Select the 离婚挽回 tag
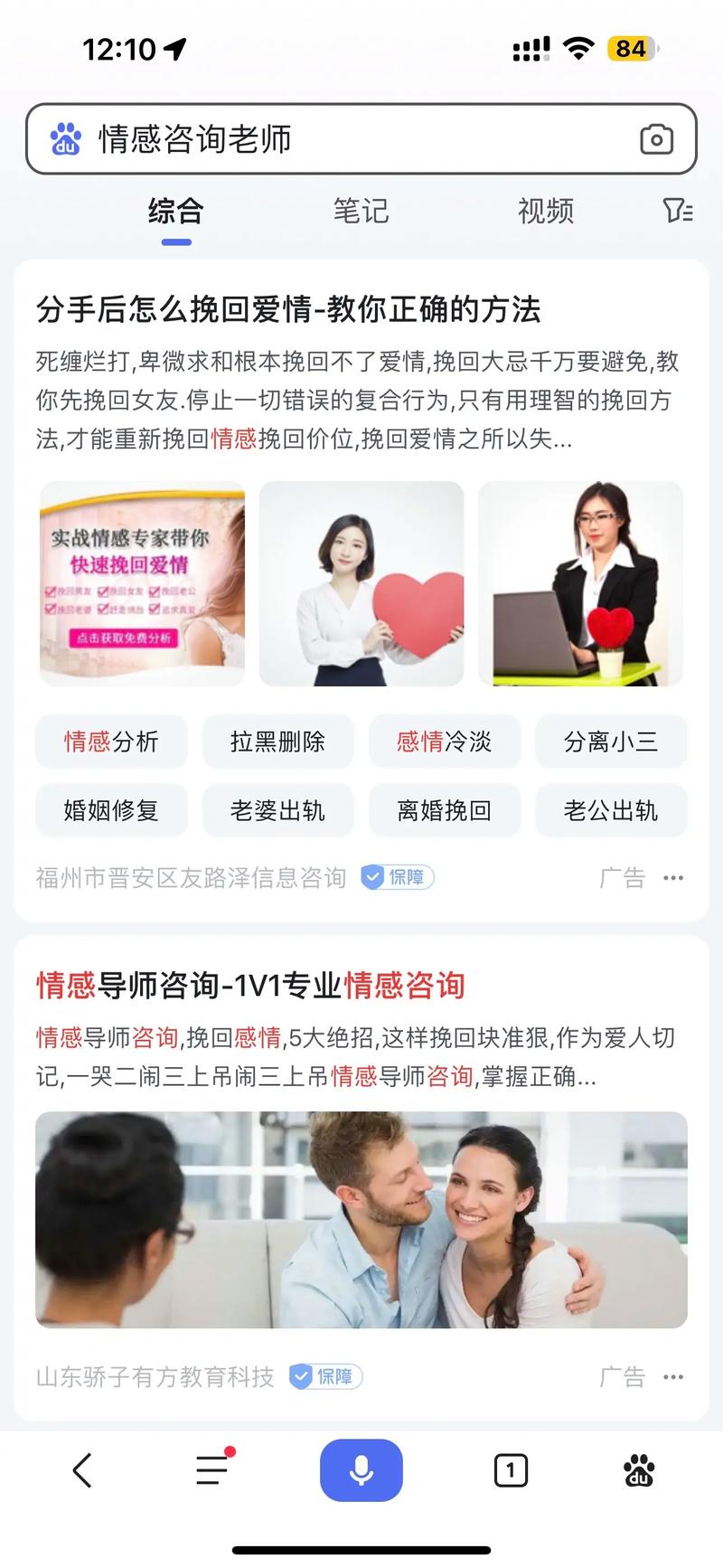Image resolution: width=723 pixels, height=1568 pixels. point(445,810)
